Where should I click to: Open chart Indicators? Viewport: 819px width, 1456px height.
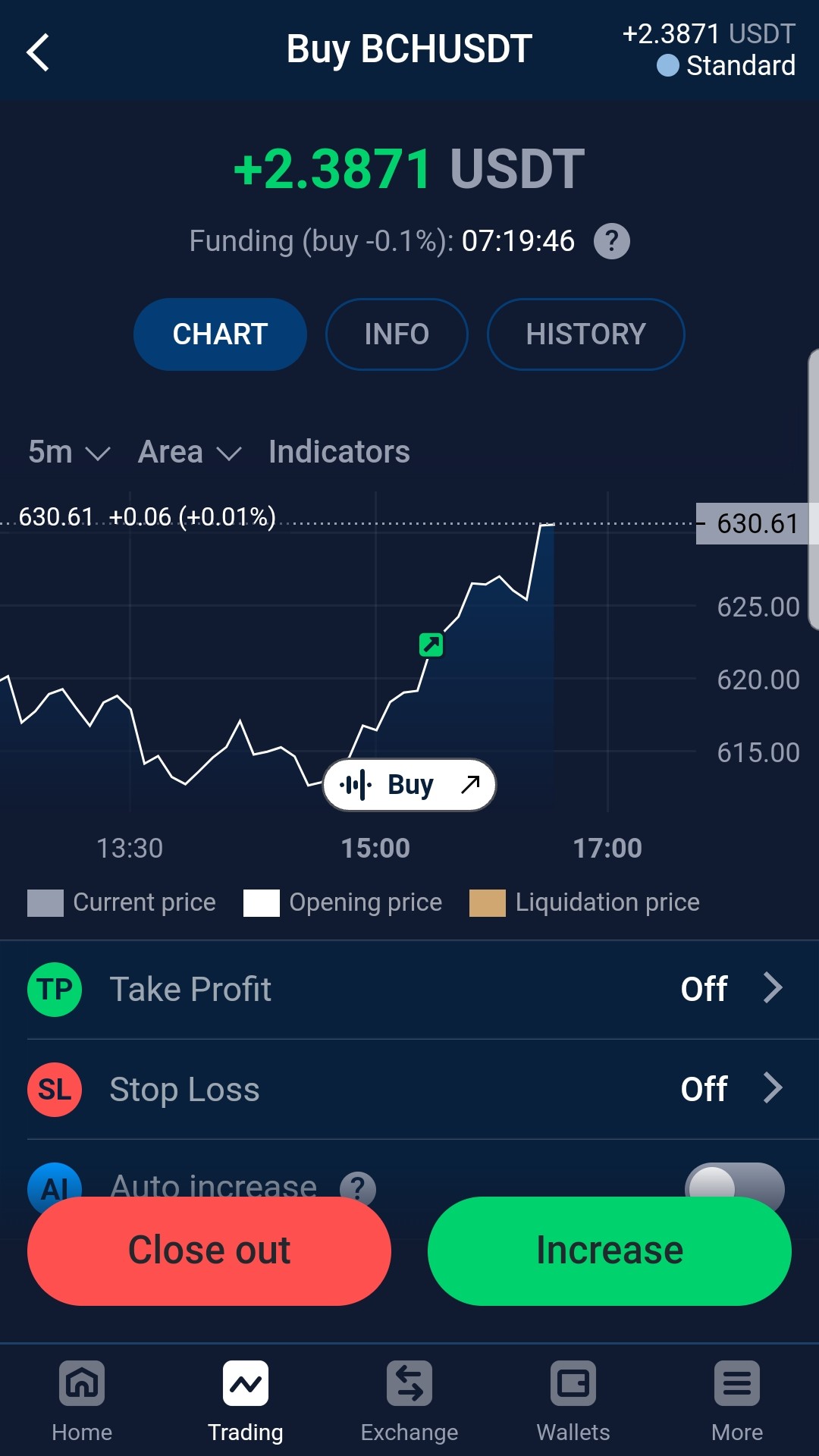point(339,452)
